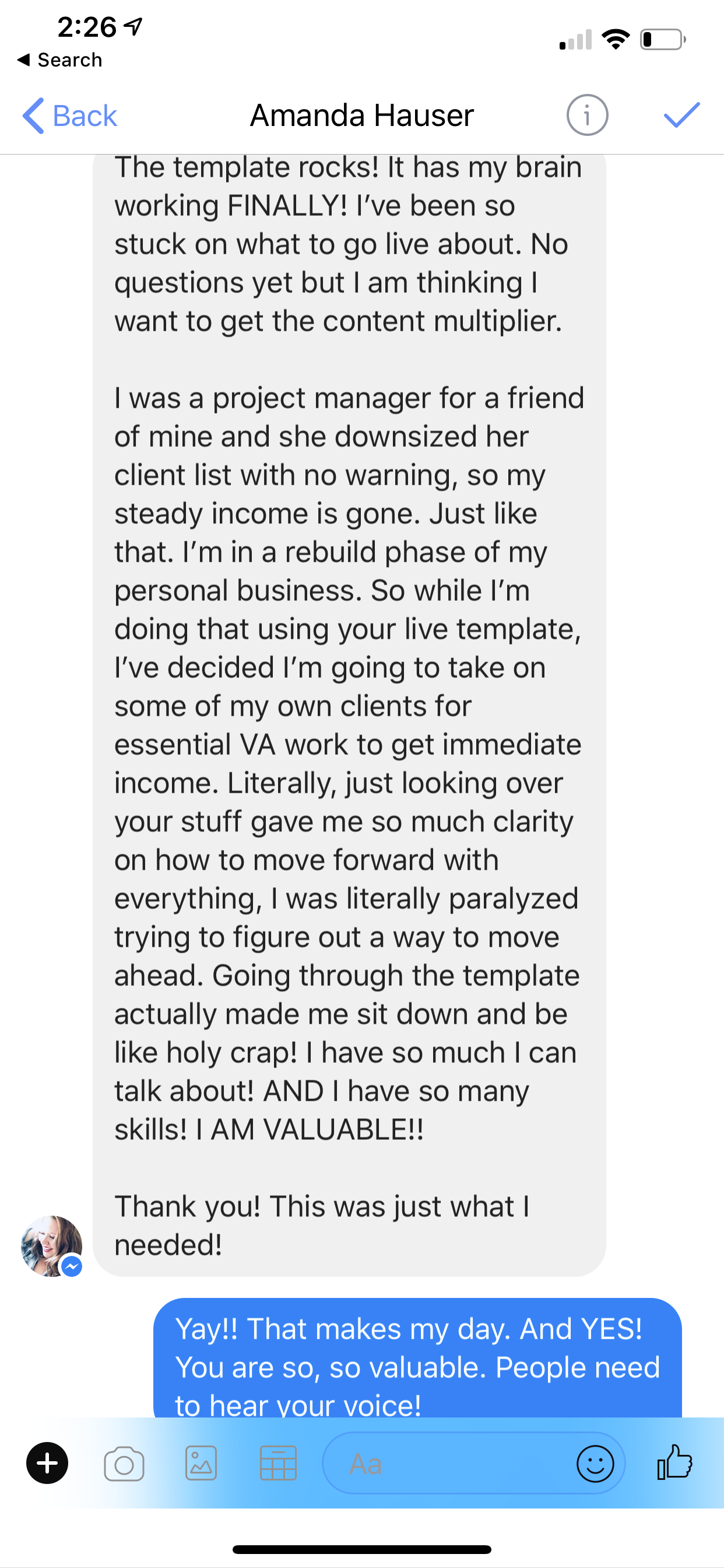Tap the blue checkmark icon

tap(681, 115)
